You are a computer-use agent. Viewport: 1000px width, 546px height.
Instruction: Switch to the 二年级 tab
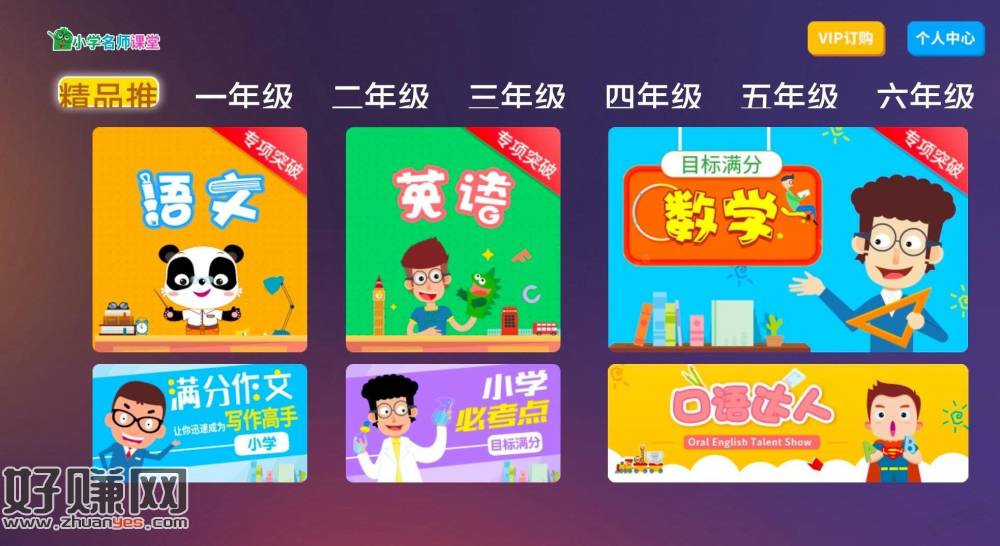click(x=381, y=97)
